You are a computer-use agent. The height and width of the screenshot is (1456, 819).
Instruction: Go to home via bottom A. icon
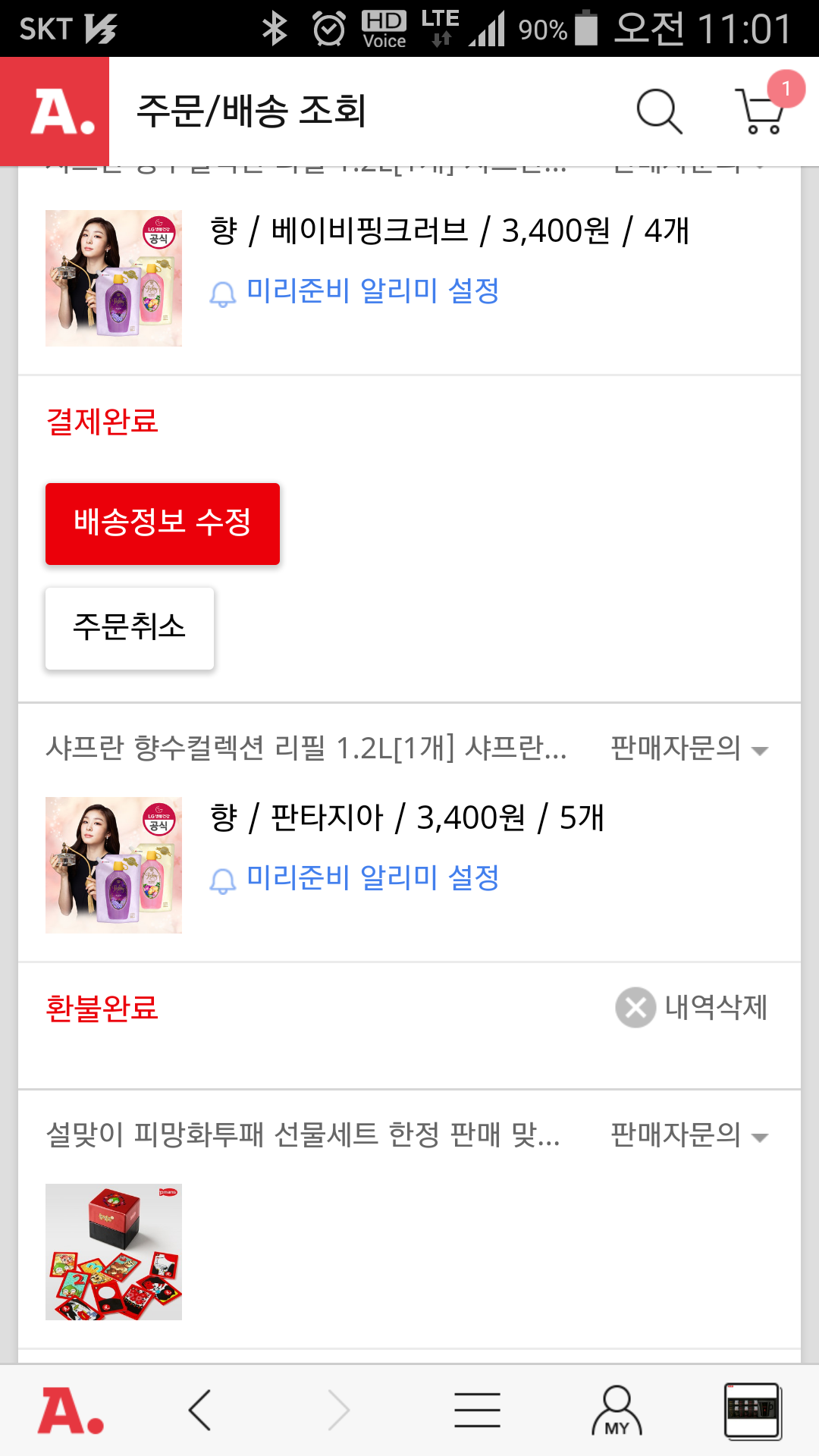(x=70, y=1410)
